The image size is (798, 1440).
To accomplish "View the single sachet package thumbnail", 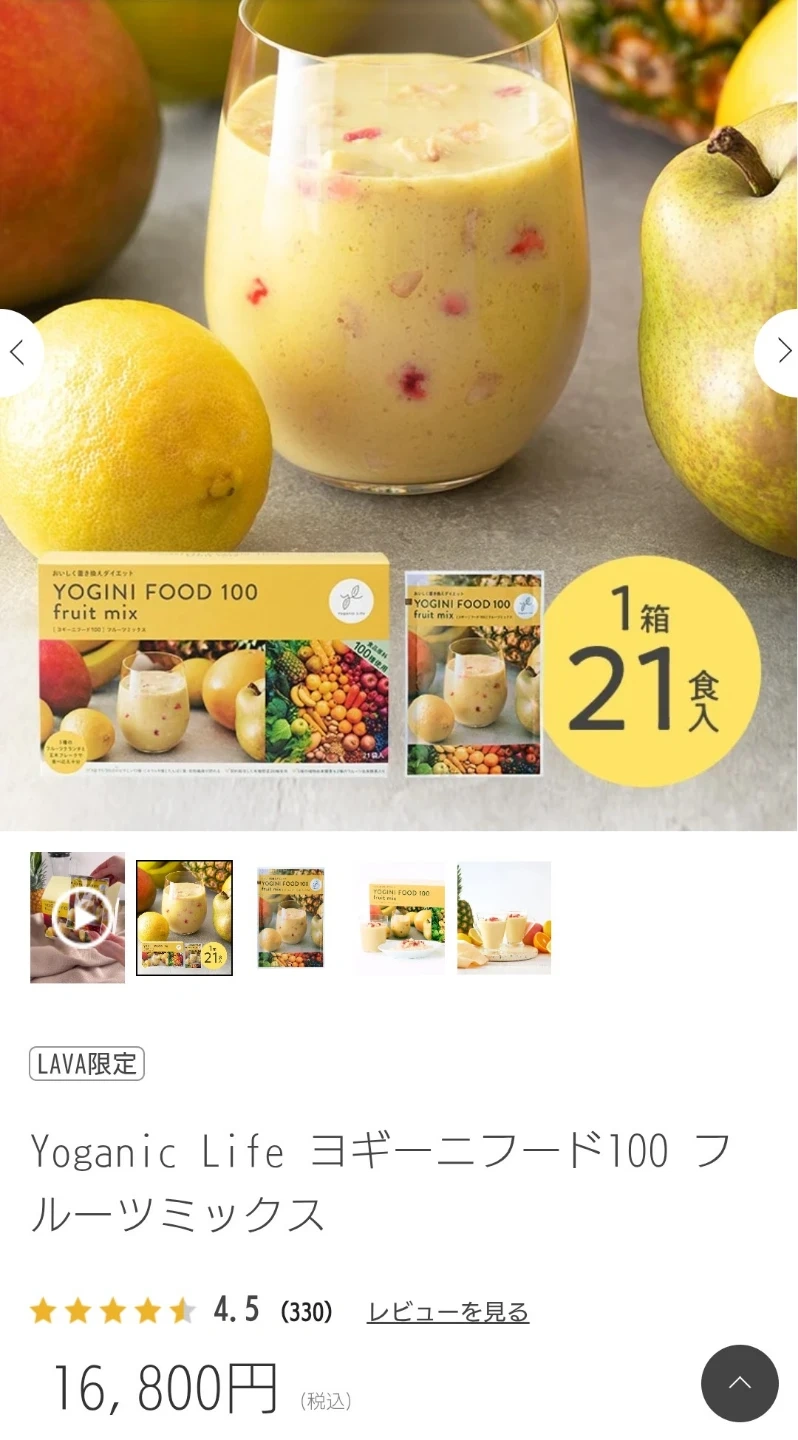I will click(x=291, y=917).
